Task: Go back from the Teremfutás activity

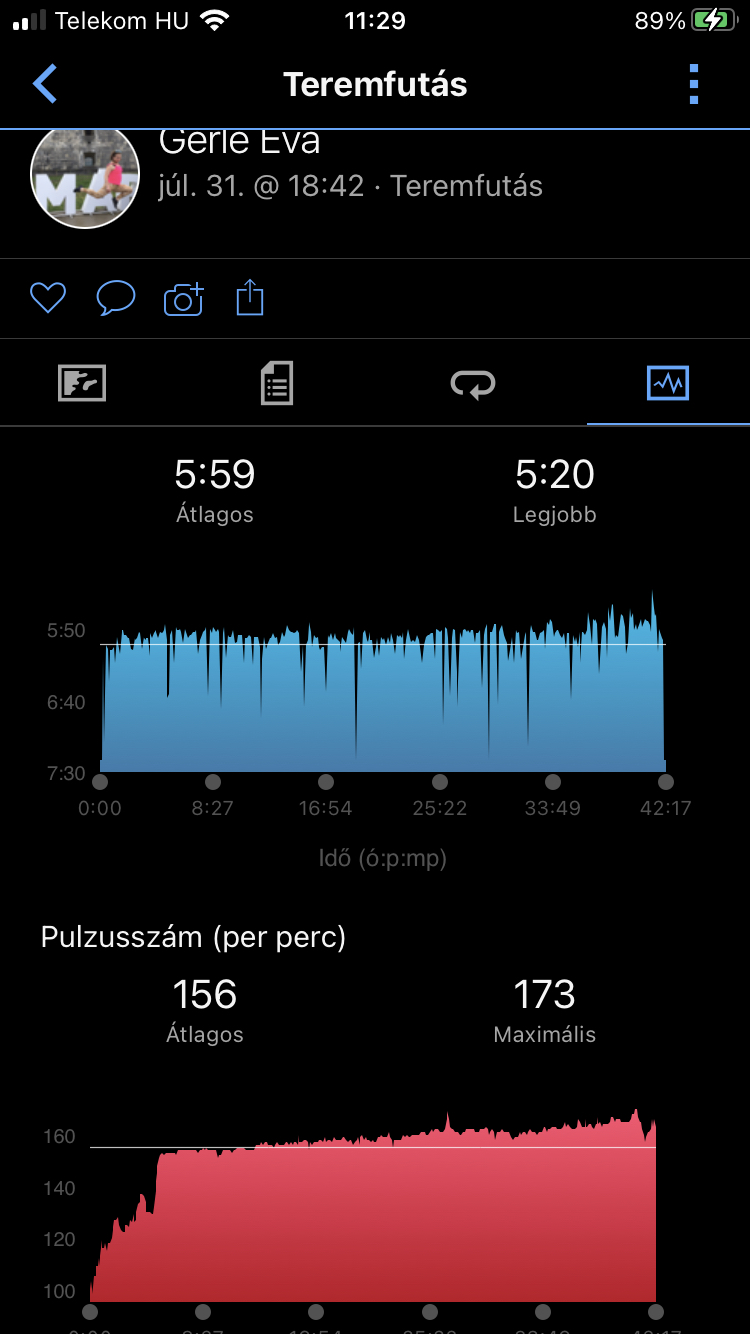Action: click(x=45, y=84)
